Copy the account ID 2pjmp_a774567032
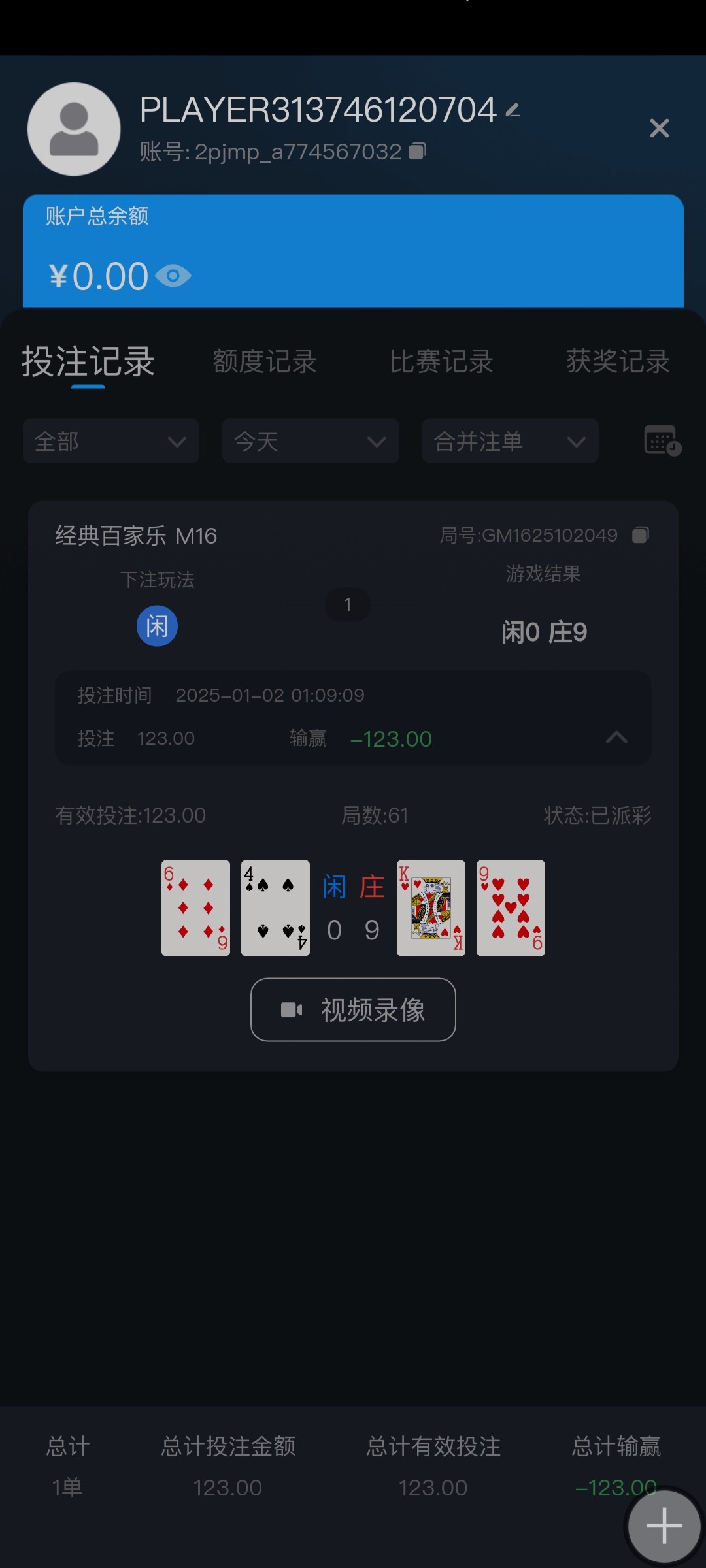 tap(417, 152)
